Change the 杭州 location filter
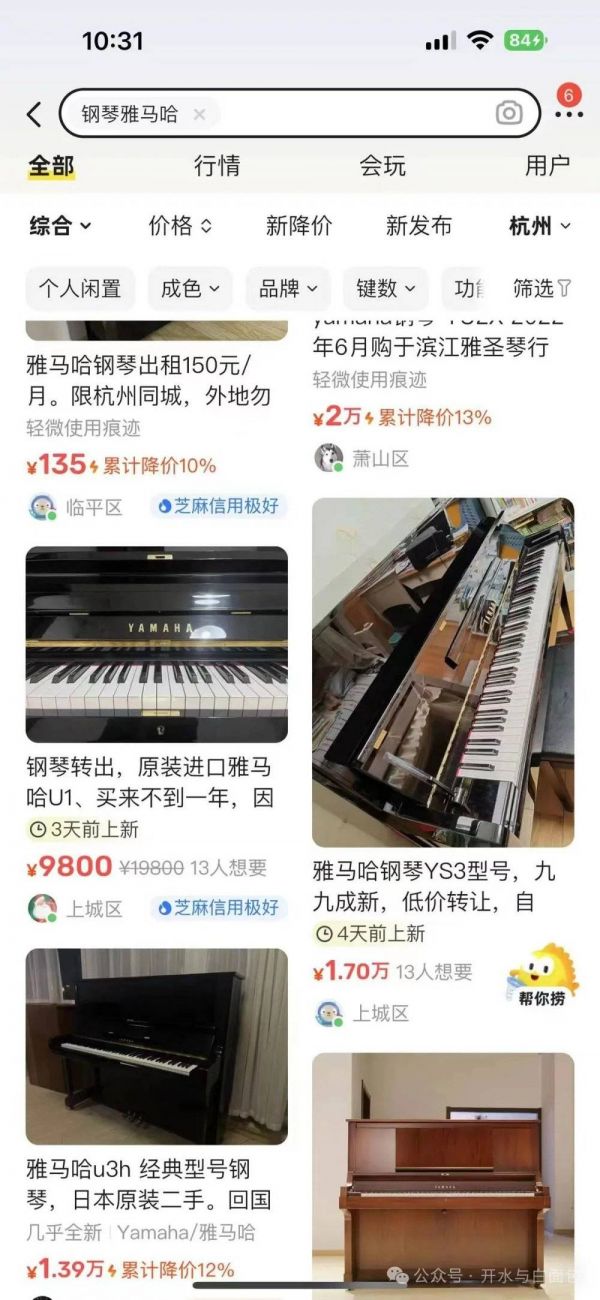The height and width of the screenshot is (1300, 600). [x=540, y=226]
